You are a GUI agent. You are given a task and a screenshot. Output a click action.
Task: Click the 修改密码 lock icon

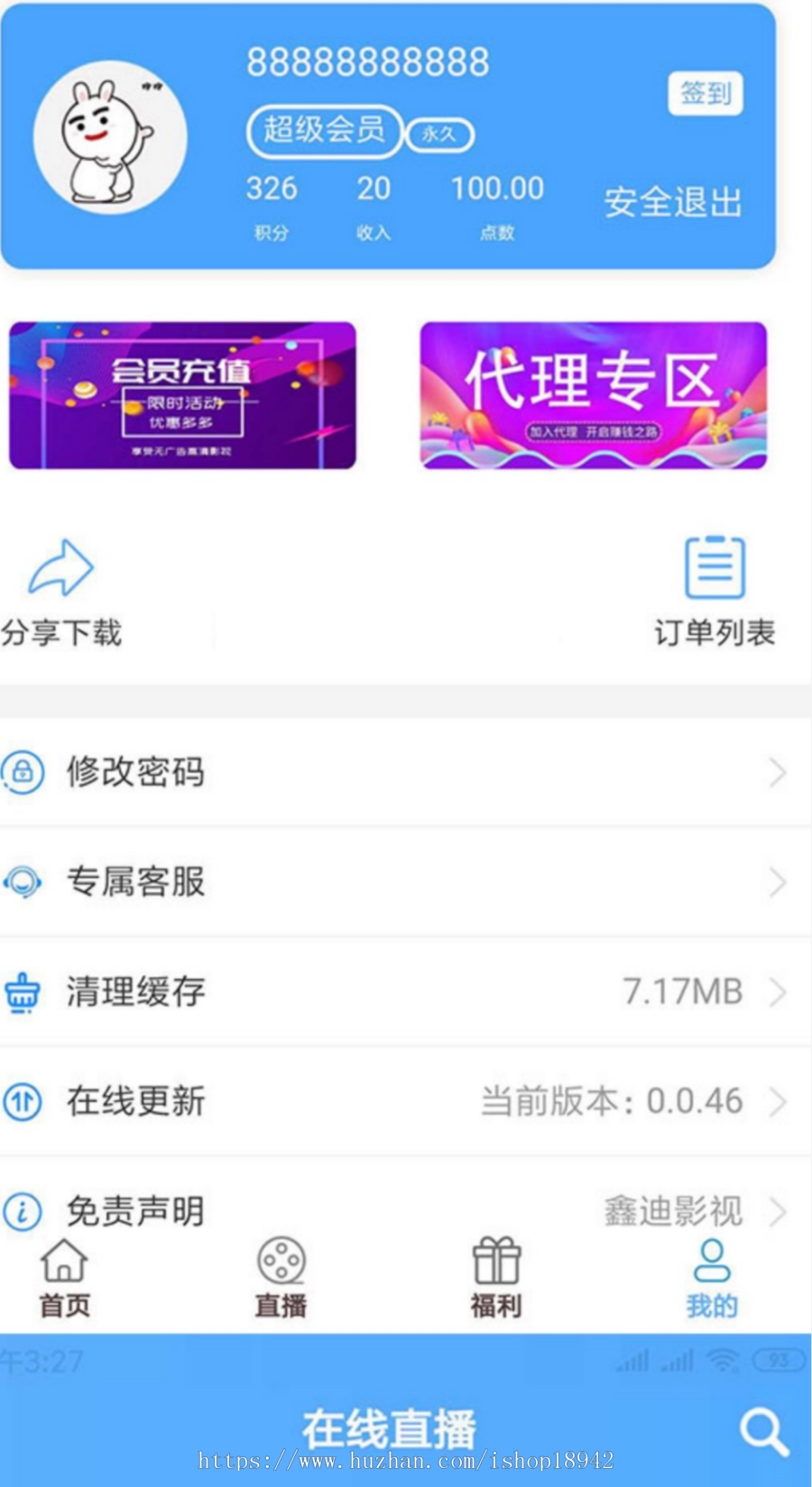[24, 771]
